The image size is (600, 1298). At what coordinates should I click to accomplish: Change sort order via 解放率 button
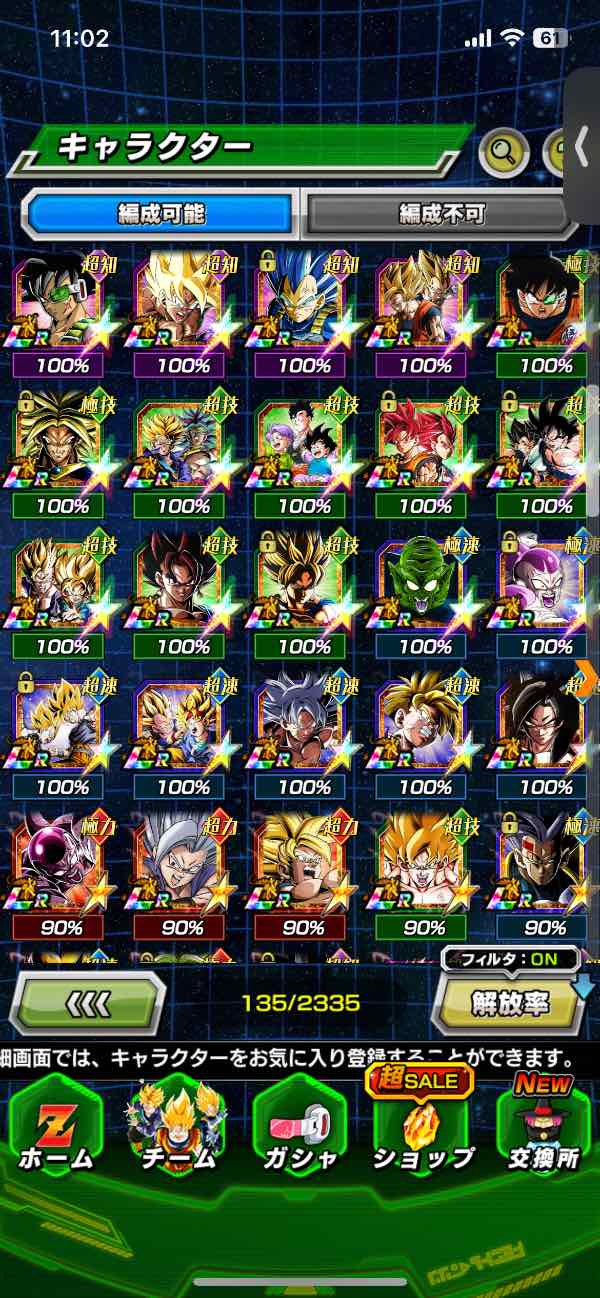(506, 1002)
